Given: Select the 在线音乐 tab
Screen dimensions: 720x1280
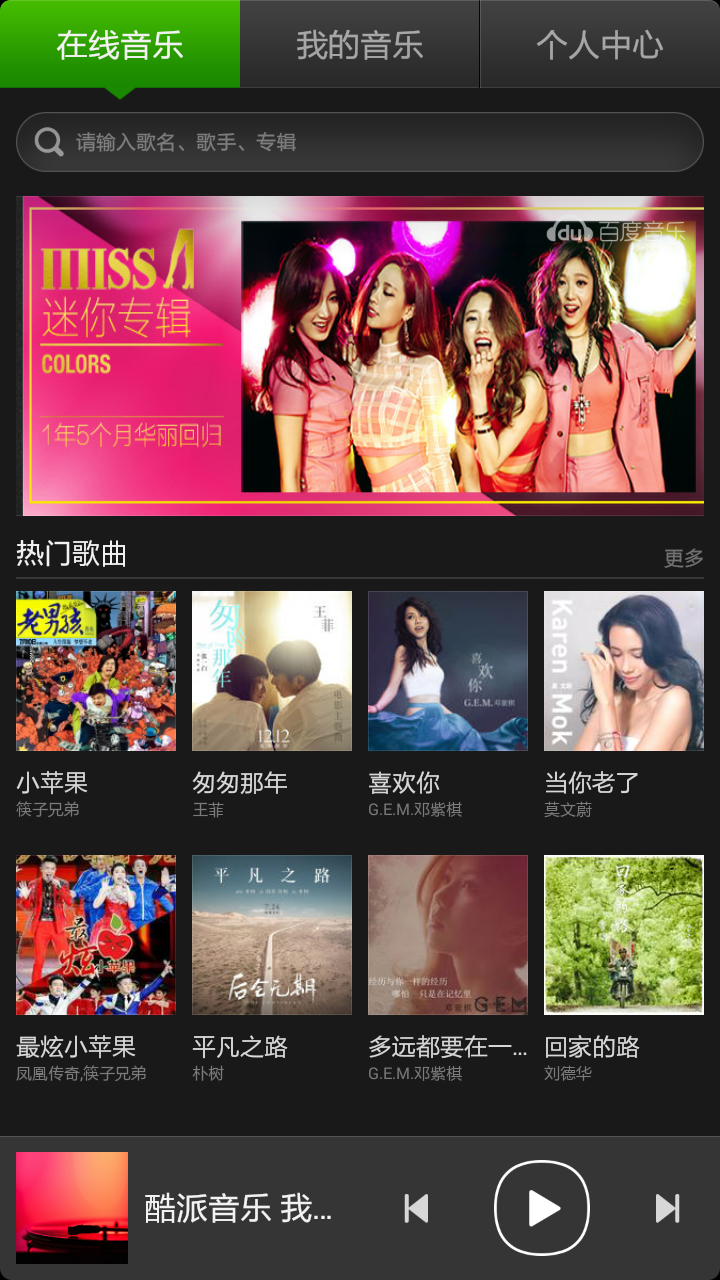Looking at the screenshot, I should (x=120, y=45).
